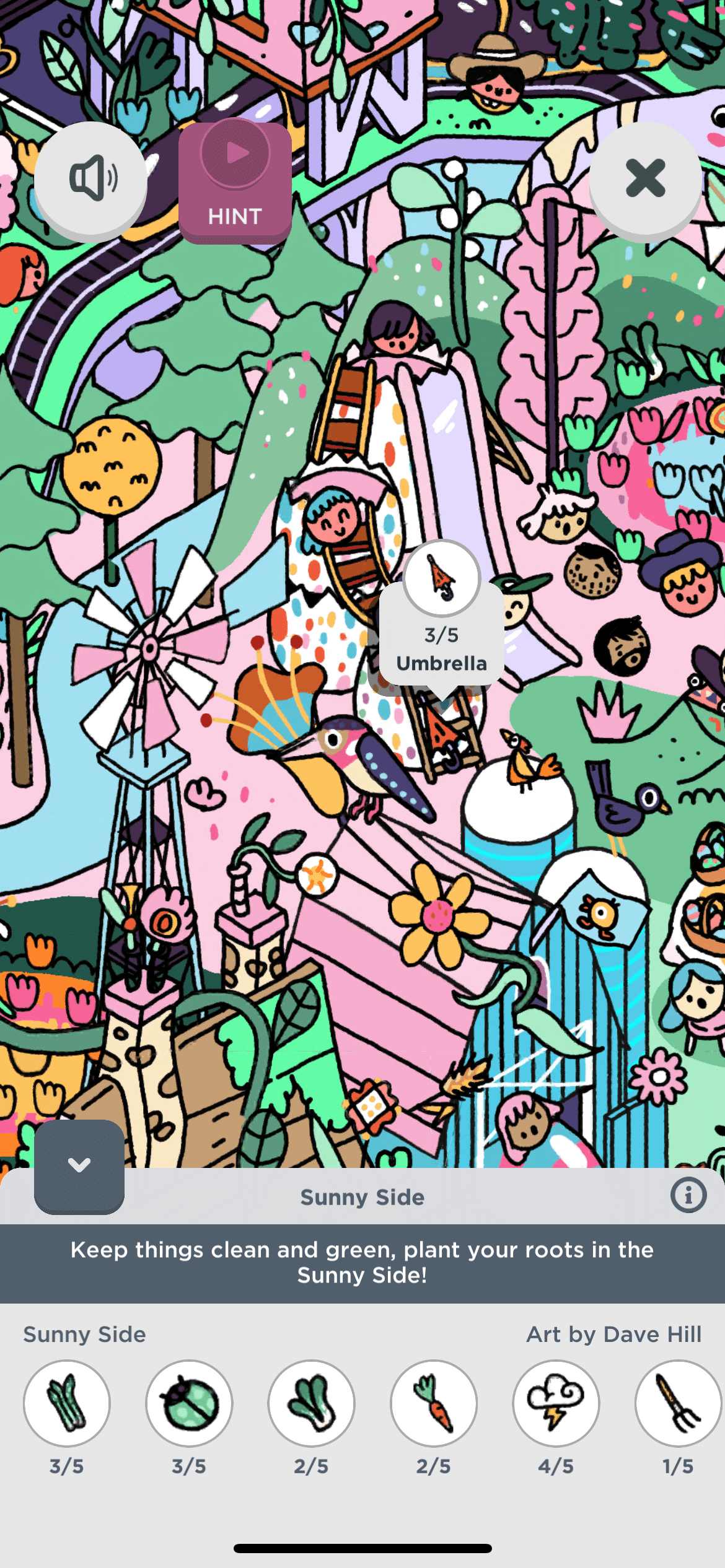Collapse the item panel with chevron
The image size is (725, 1568).
tap(79, 1165)
